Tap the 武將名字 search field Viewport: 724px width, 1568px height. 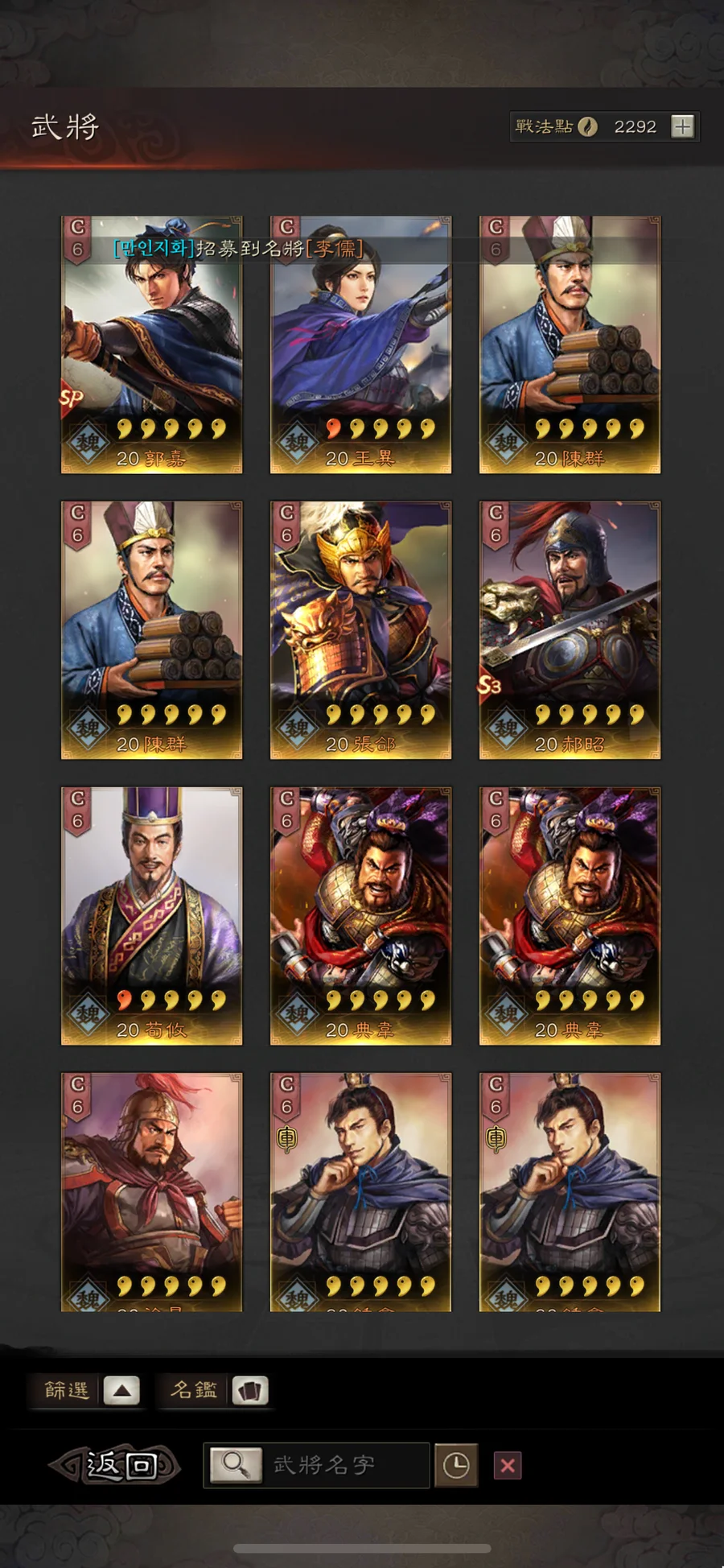(346, 1465)
